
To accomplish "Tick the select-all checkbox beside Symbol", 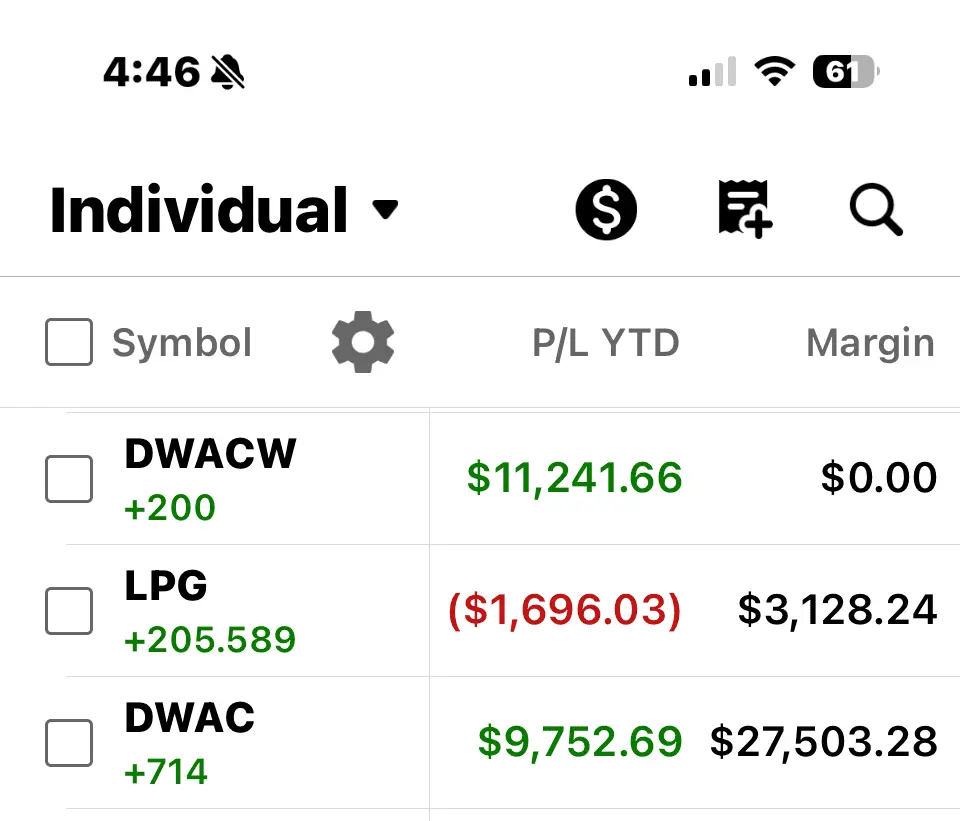I will click(69, 343).
